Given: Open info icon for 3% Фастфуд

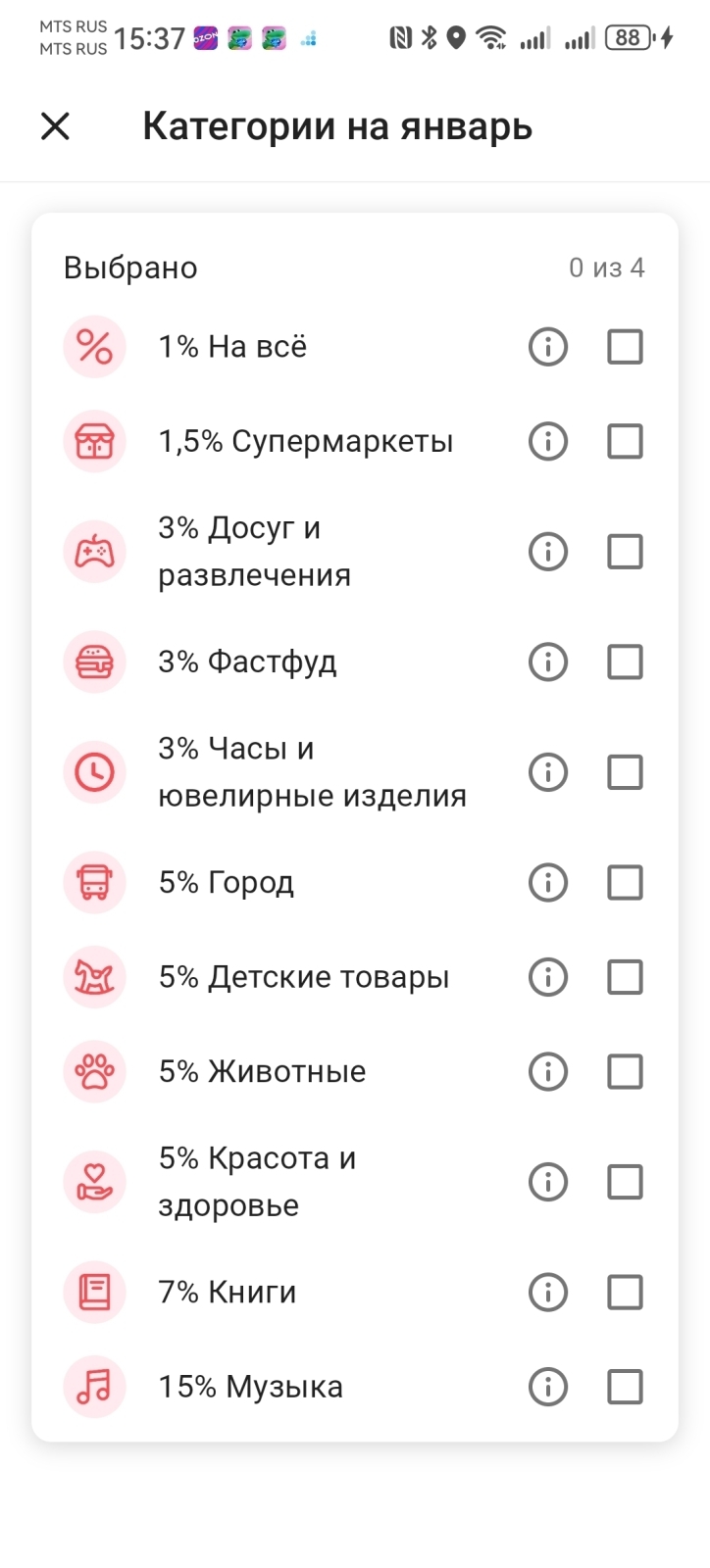Looking at the screenshot, I should point(548,662).
